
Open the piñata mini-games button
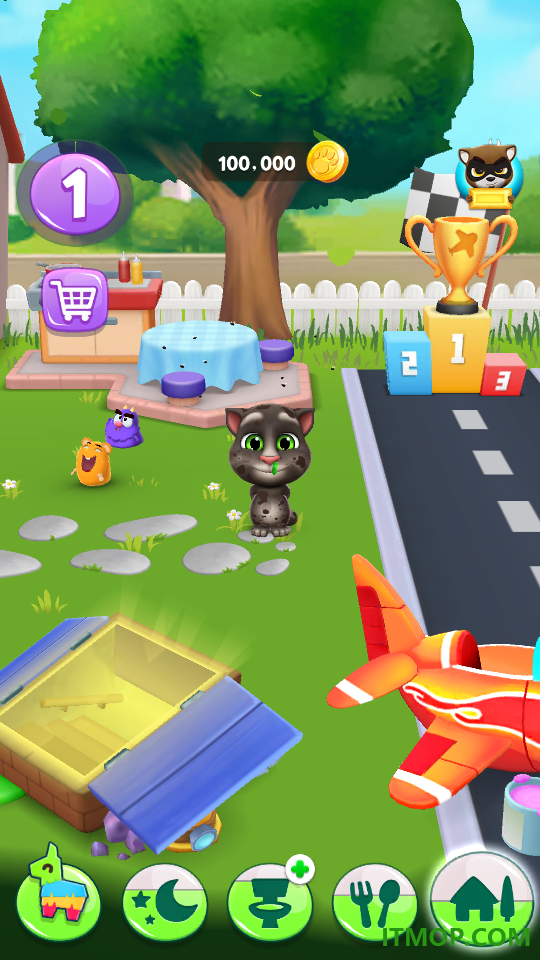click(x=58, y=902)
